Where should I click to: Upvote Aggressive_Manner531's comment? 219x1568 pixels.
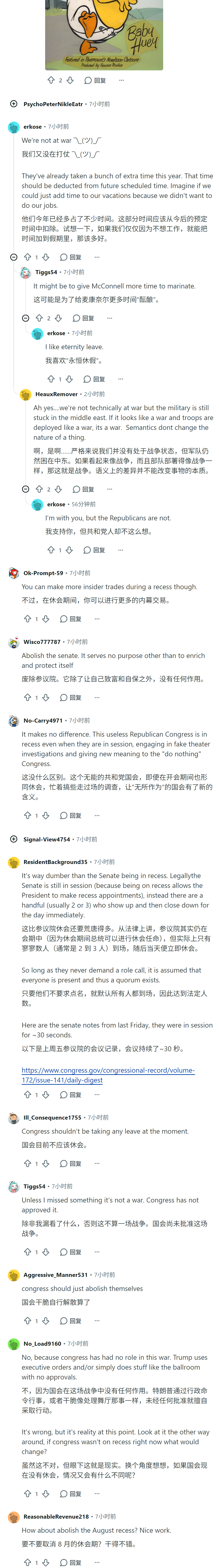click(x=27, y=1321)
